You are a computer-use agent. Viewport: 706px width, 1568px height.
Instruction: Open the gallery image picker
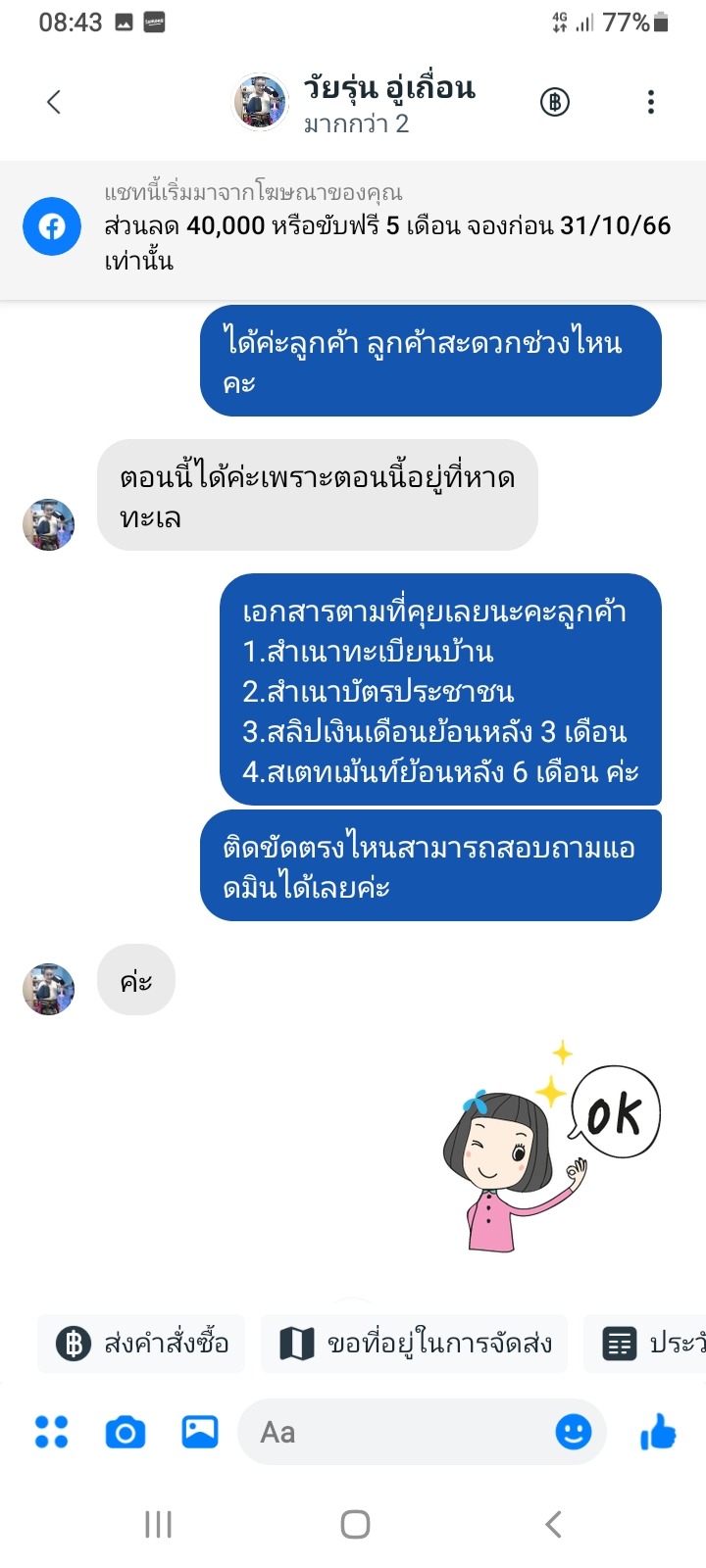(x=200, y=1433)
